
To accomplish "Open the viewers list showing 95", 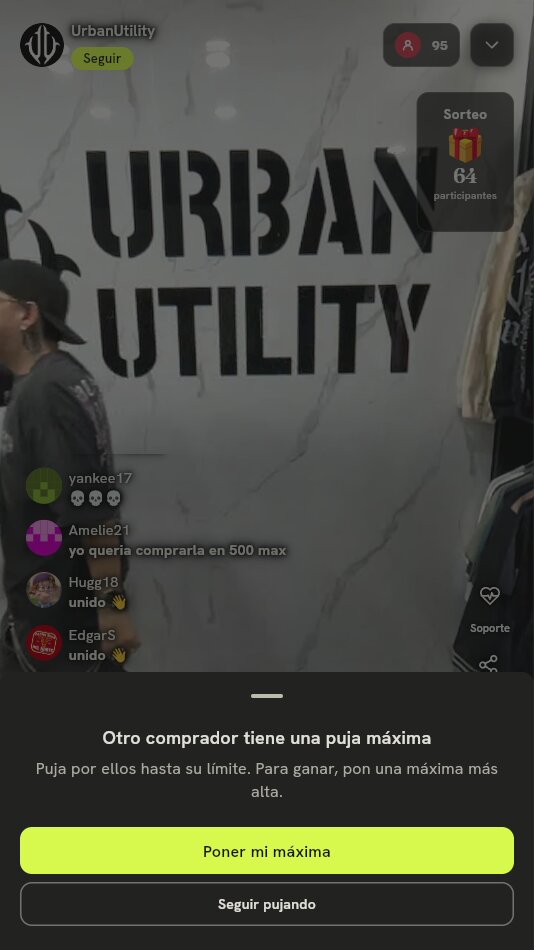I will click(421, 45).
